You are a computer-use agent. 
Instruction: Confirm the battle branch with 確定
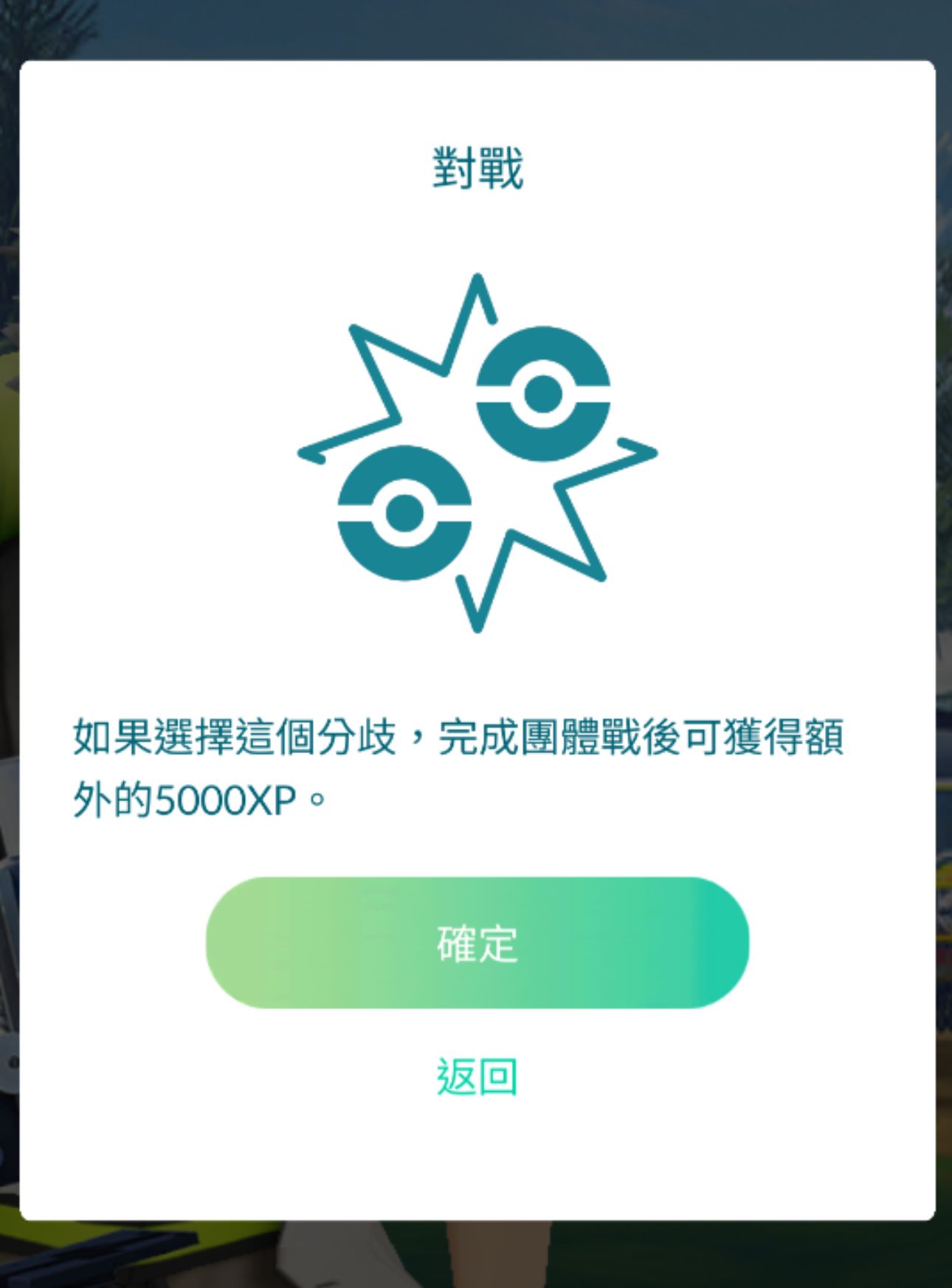(x=477, y=943)
